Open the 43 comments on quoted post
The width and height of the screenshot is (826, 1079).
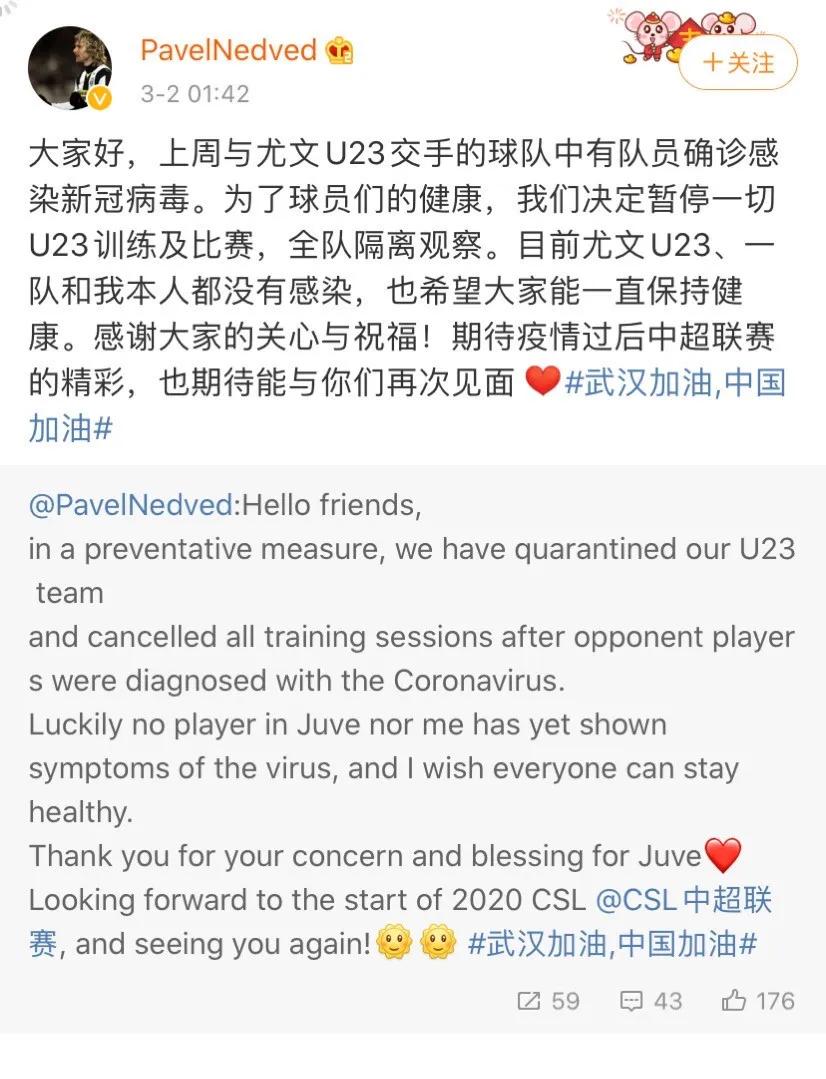651,1000
